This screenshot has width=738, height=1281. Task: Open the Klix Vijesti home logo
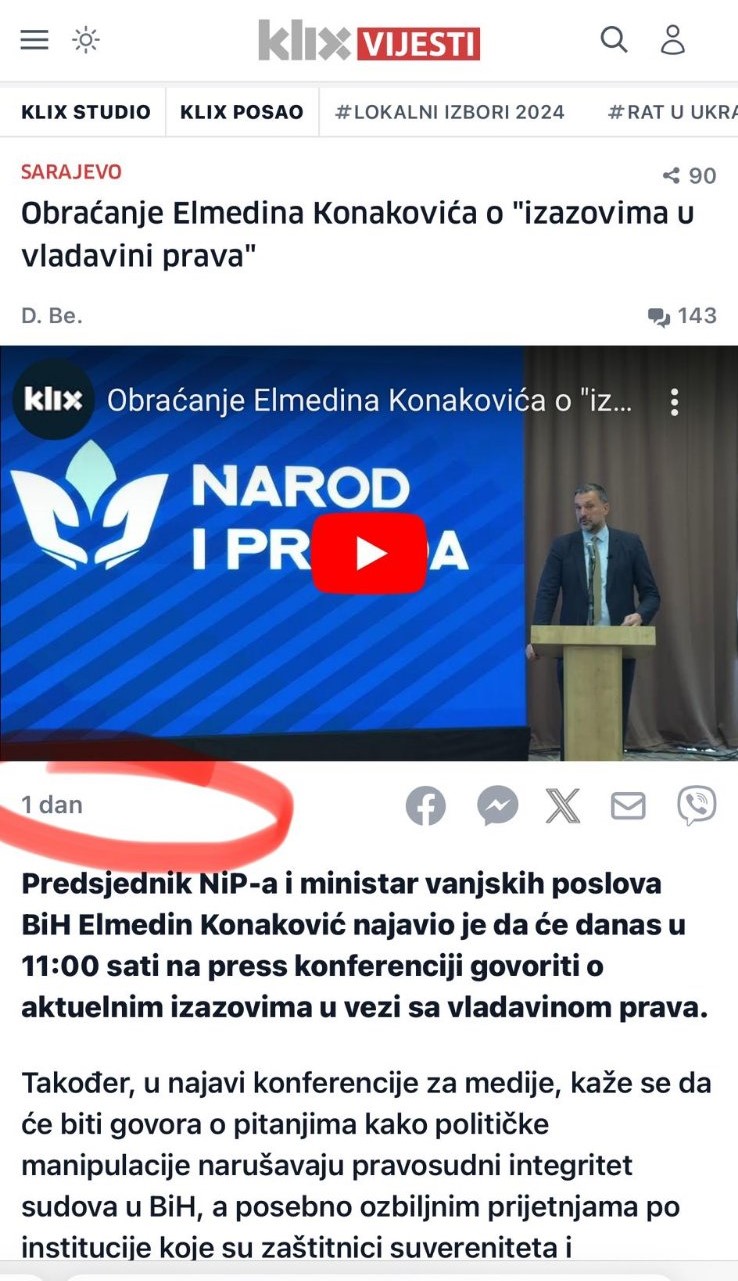click(369, 41)
